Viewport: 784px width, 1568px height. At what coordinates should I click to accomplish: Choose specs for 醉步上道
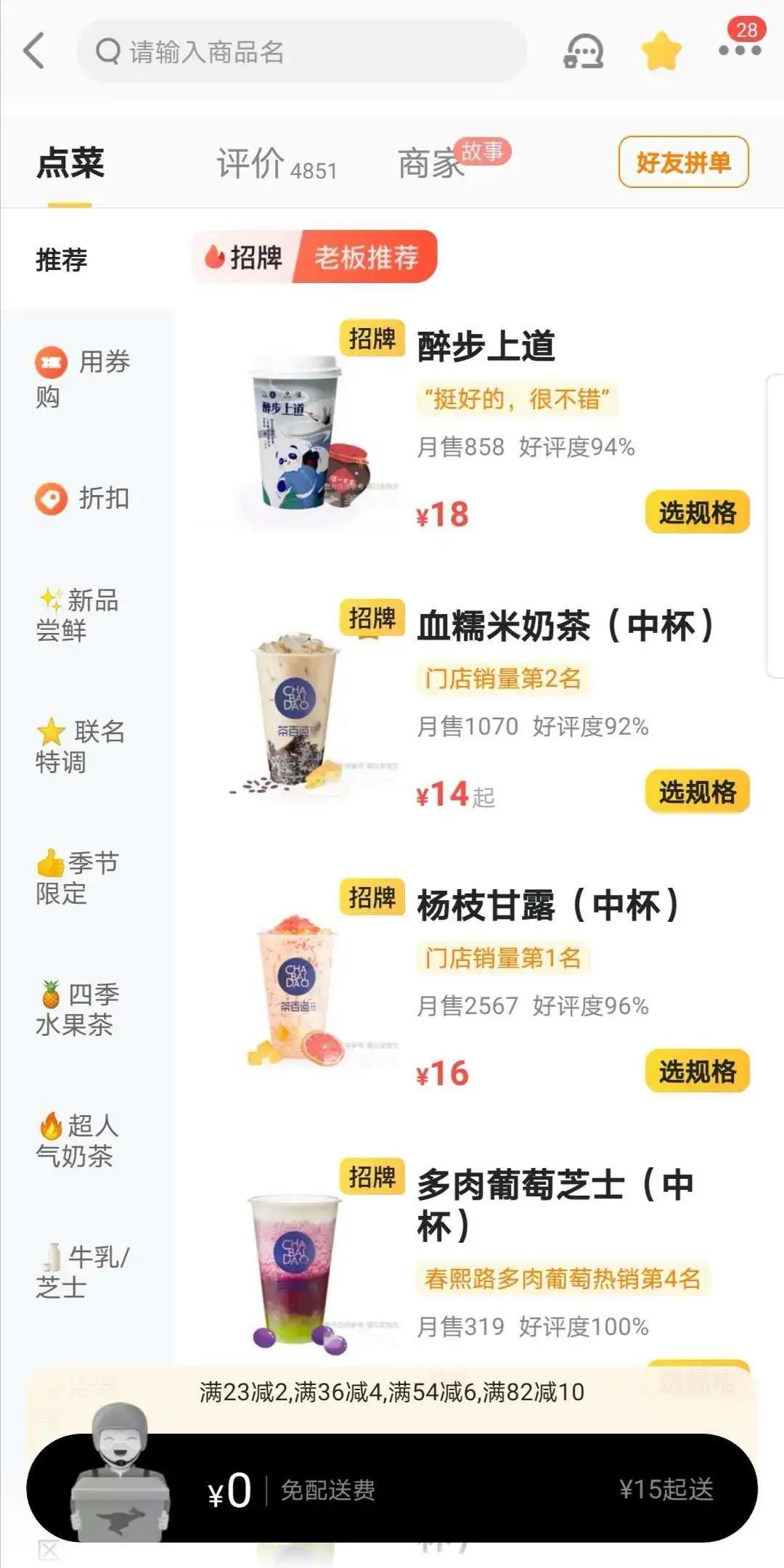pyautogui.click(x=697, y=513)
